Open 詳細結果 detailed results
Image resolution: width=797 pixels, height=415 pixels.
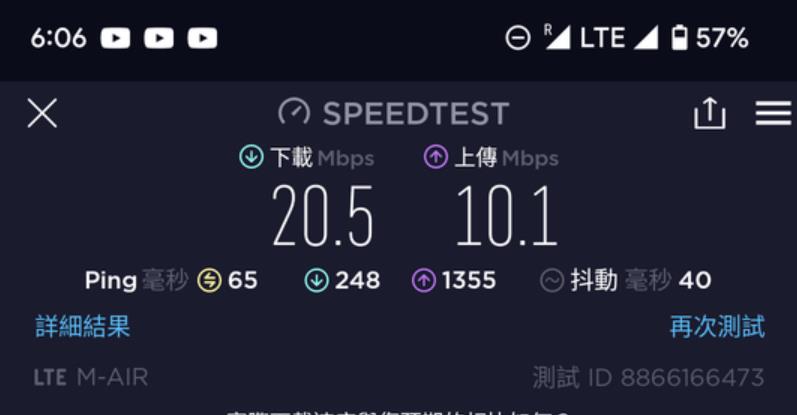(83, 326)
